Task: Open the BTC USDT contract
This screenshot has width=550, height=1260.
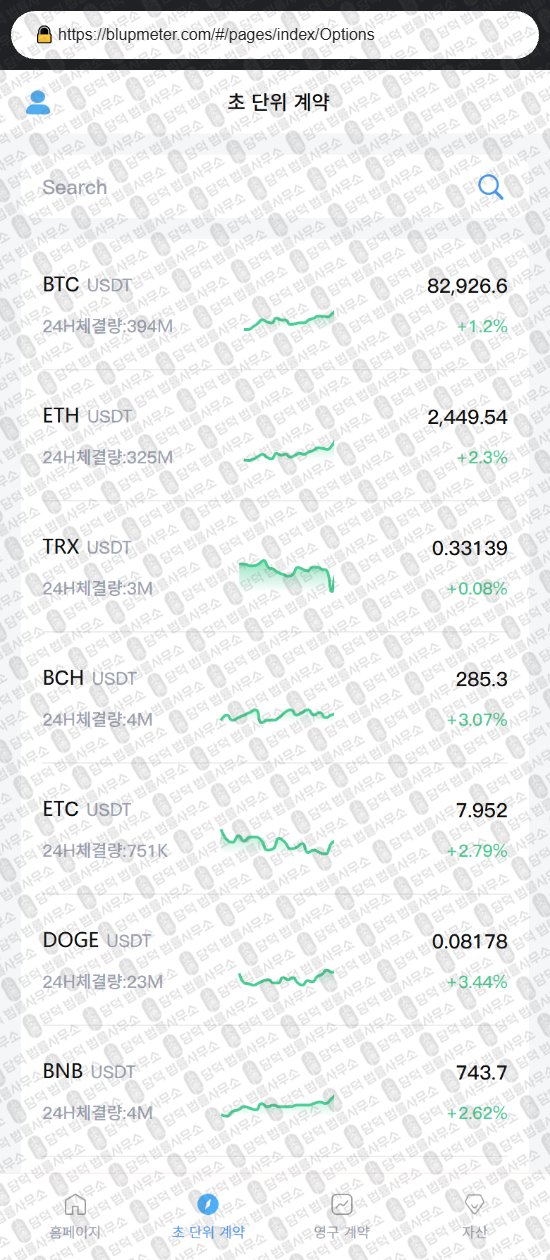Action: [x=275, y=305]
